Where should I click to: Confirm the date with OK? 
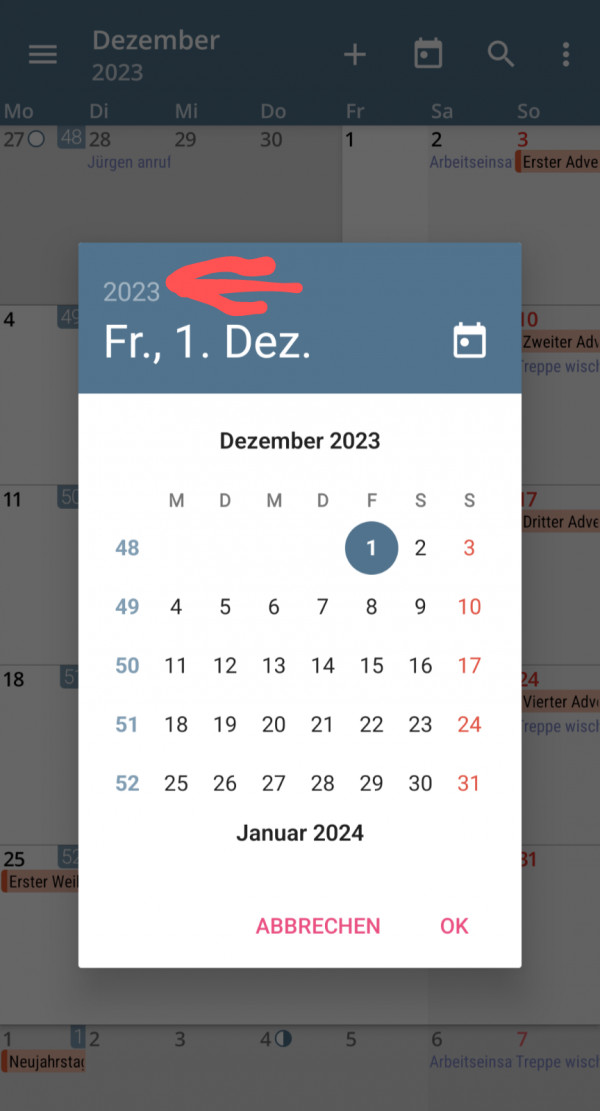click(x=454, y=926)
